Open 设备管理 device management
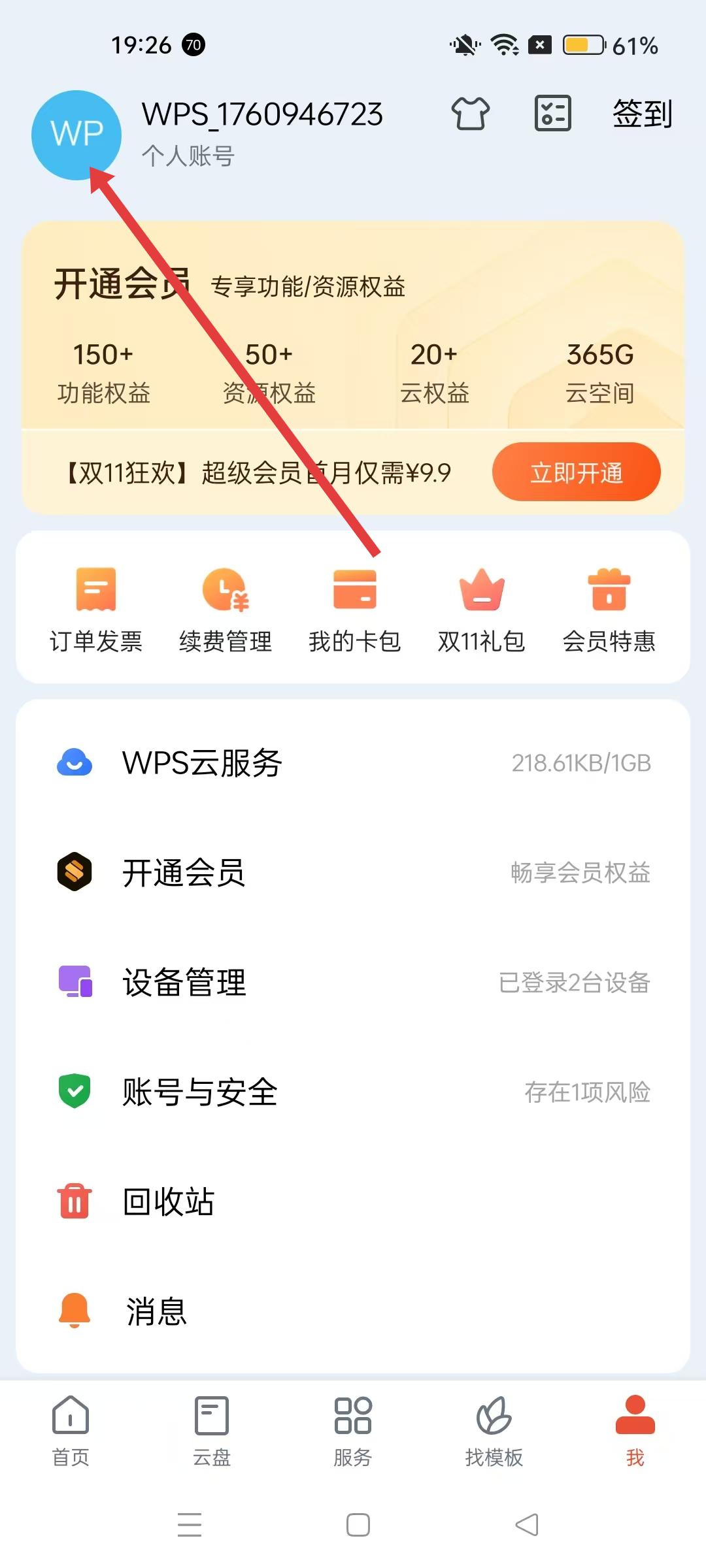 pos(353,983)
